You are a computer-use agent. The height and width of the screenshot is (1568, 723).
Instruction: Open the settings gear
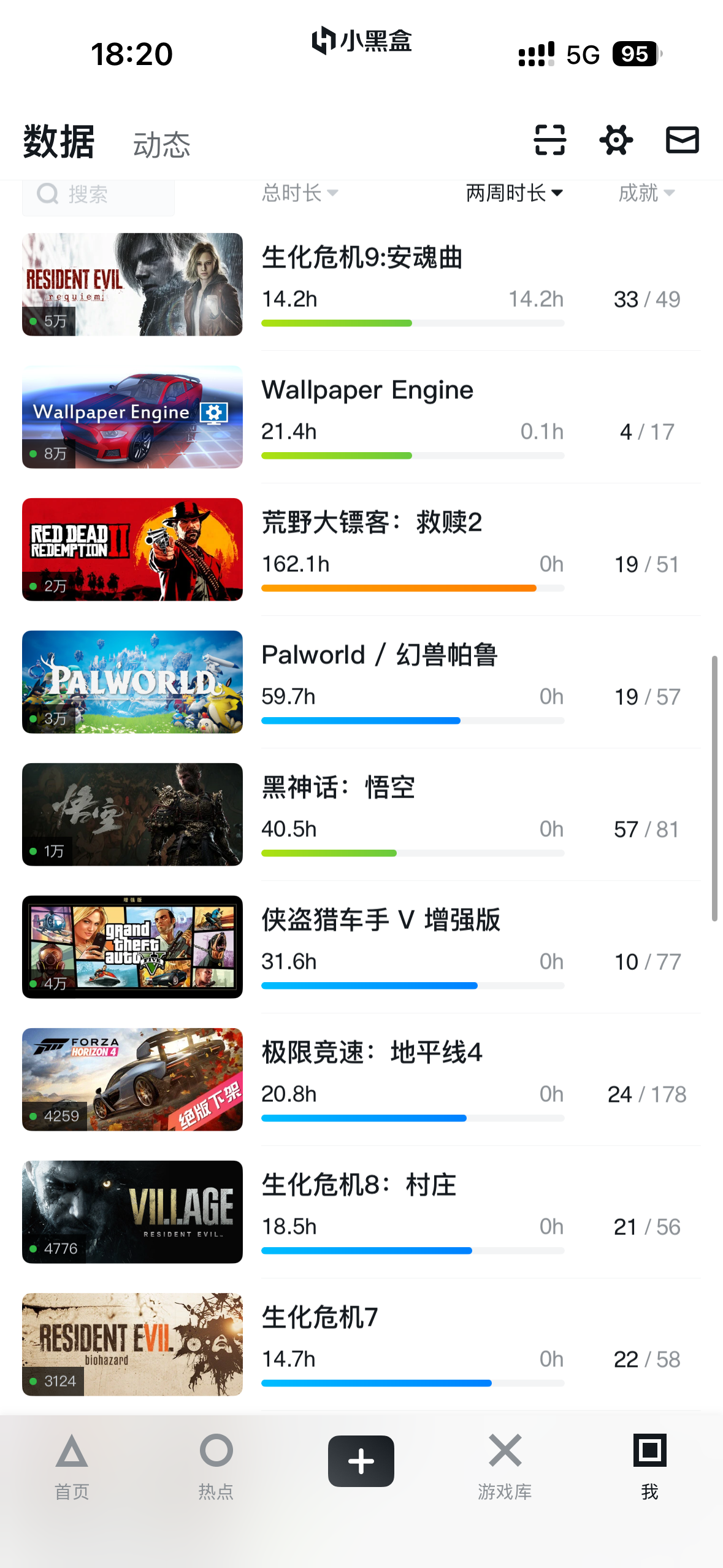pos(616,140)
